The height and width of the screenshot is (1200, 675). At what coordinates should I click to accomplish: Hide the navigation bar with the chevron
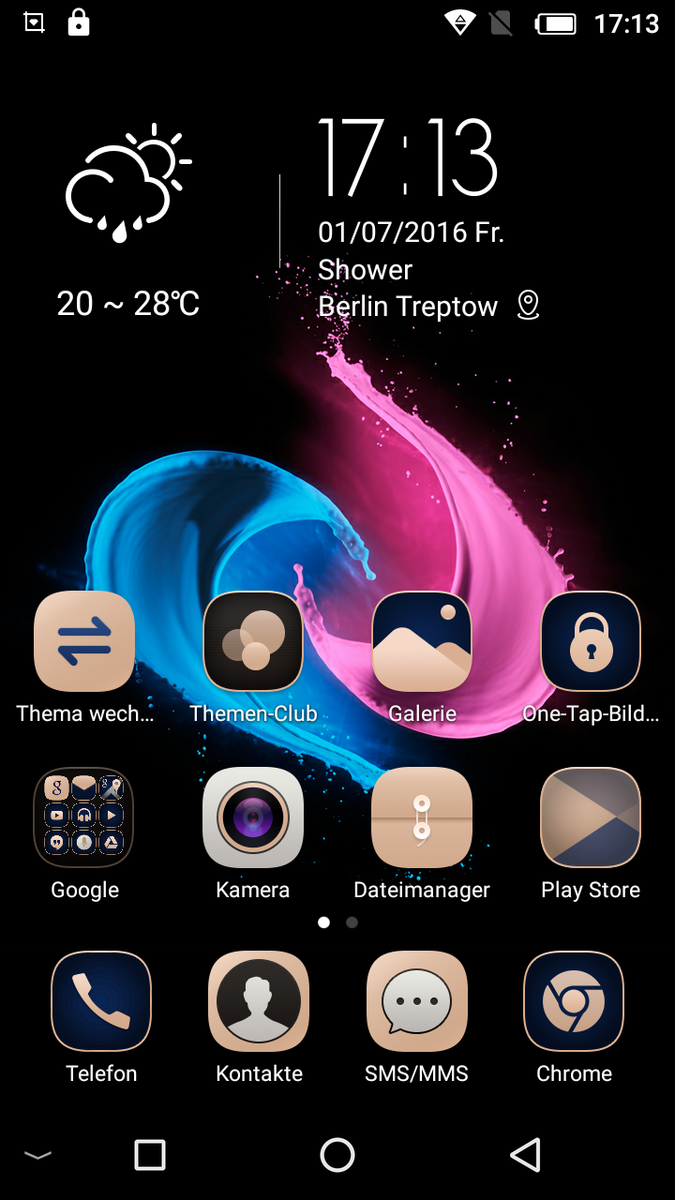coord(37,1155)
